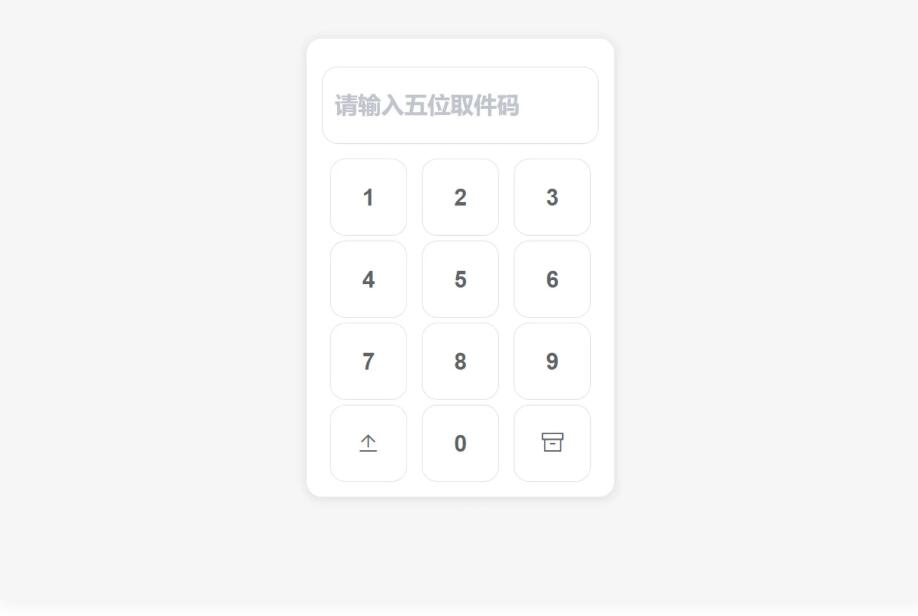Enter digit 5 on the keypad

pyautogui.click(x=460, y=279)
